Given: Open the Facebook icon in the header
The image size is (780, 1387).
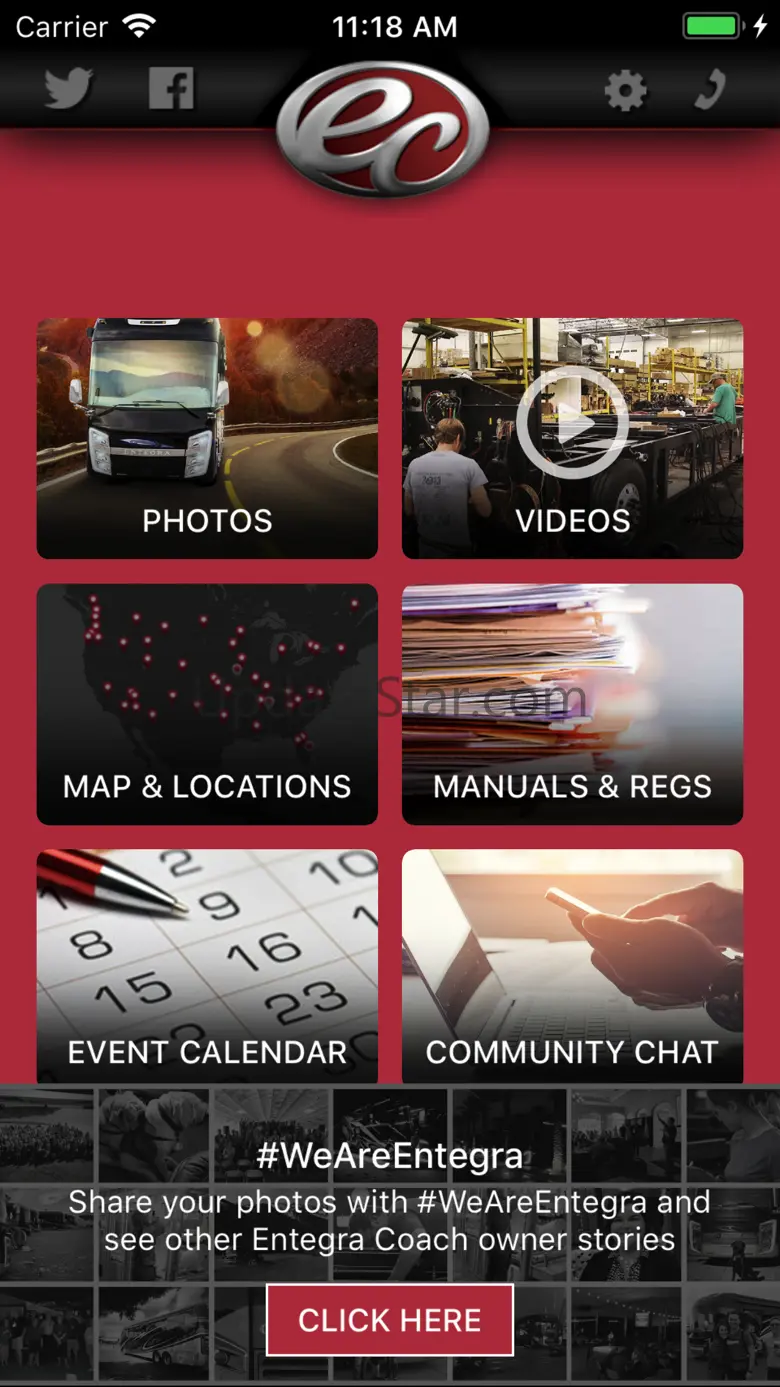Looking at the screenshot, I should [171, 88].
